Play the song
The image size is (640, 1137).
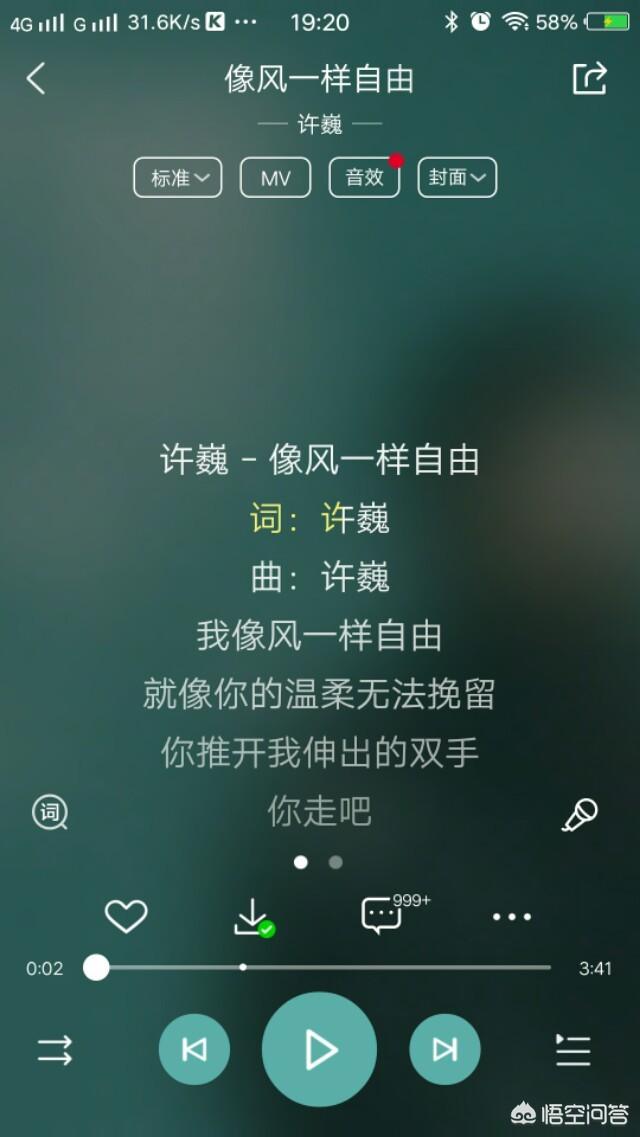point(319,1049)
